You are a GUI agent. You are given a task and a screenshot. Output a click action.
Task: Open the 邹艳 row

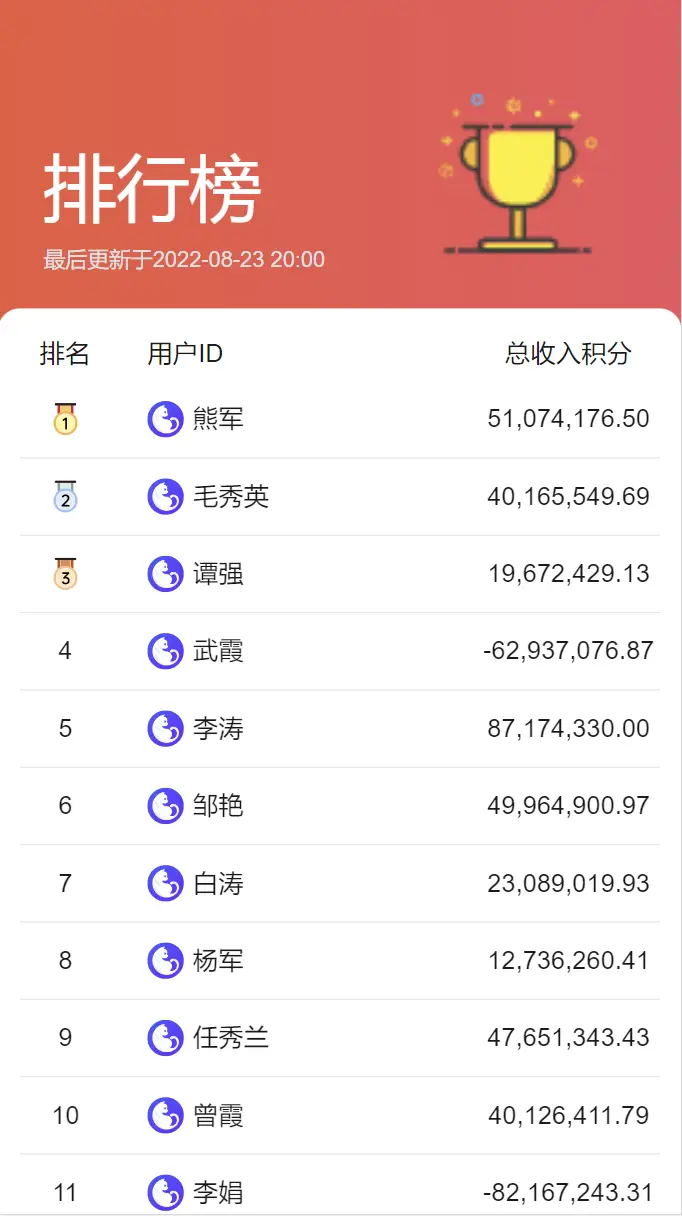point(340,806)
